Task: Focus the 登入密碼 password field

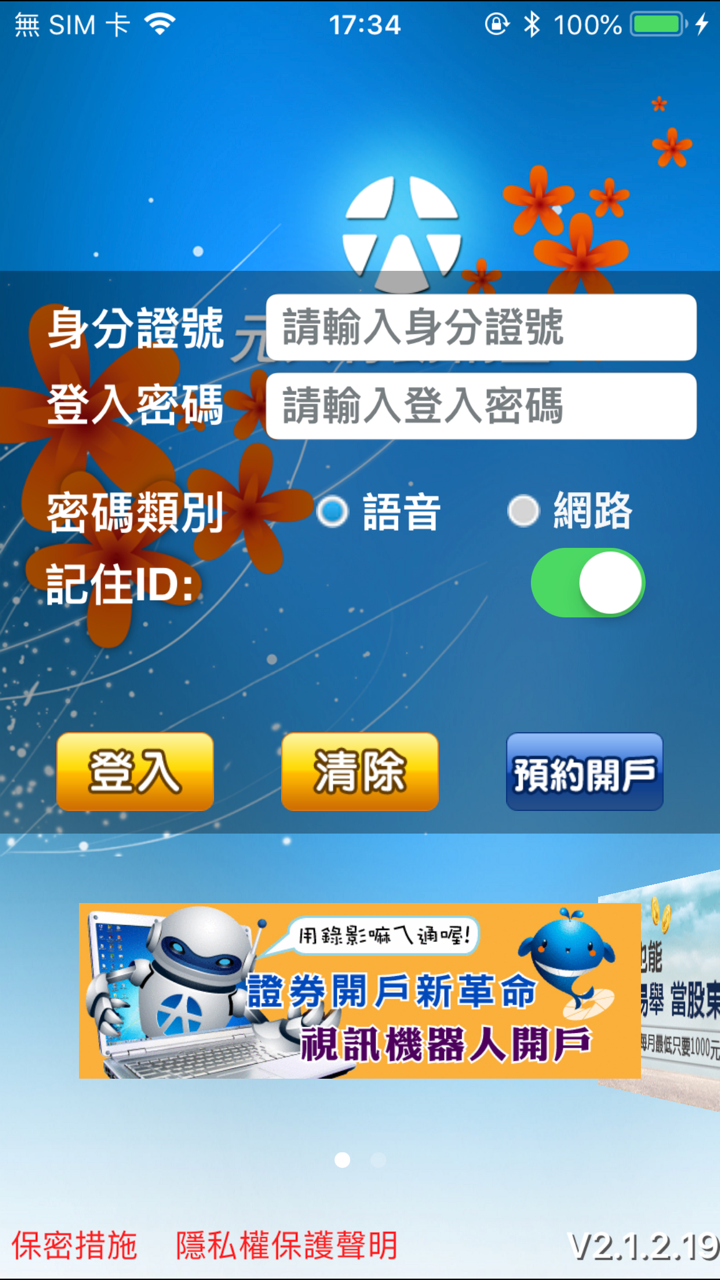Action: point(480,406)
